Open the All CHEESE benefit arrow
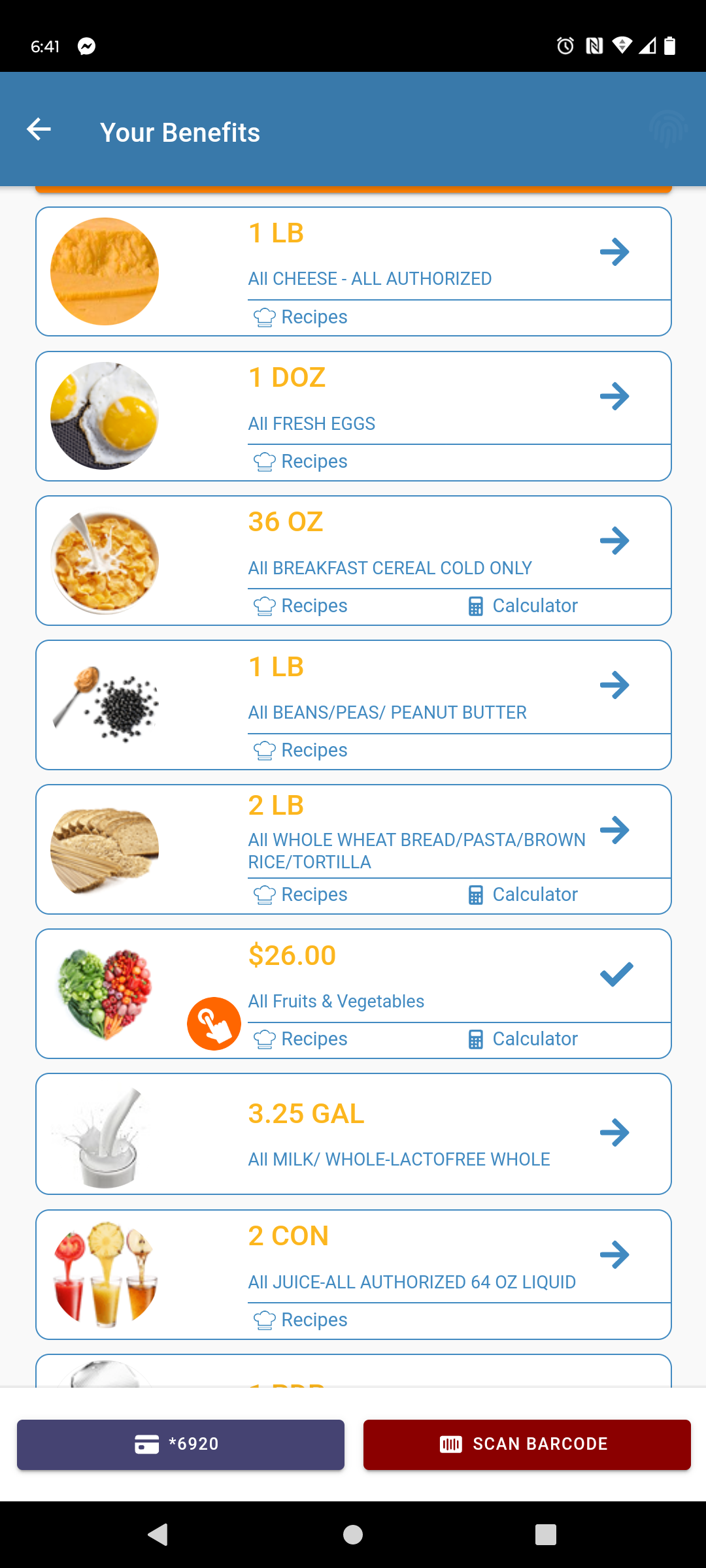The width and height of the screenshot is (706, 1568). pos(614,252)
